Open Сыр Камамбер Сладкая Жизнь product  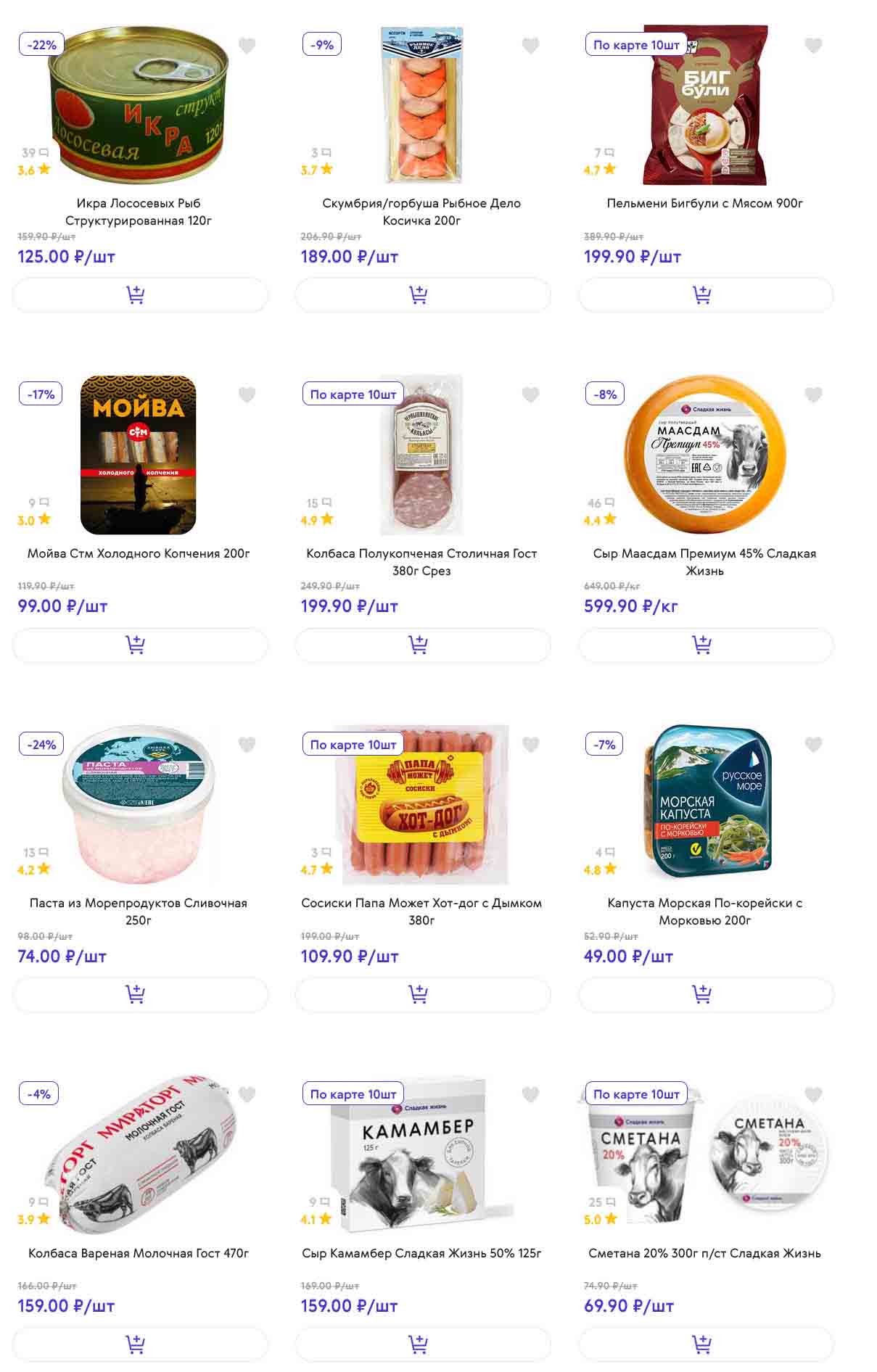[x=421, y=1253]
